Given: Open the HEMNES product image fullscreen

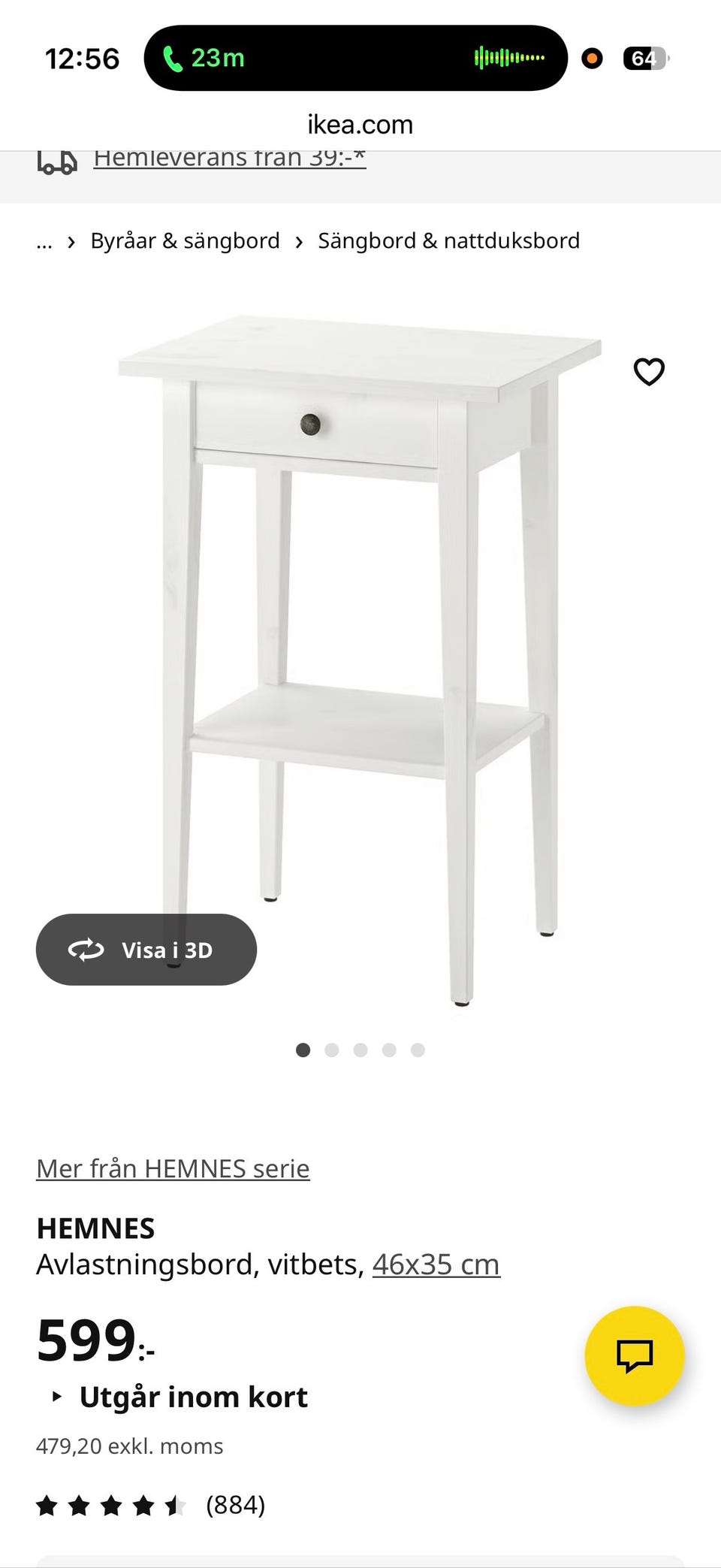Looking at the screenshot, I should [360, 661].
